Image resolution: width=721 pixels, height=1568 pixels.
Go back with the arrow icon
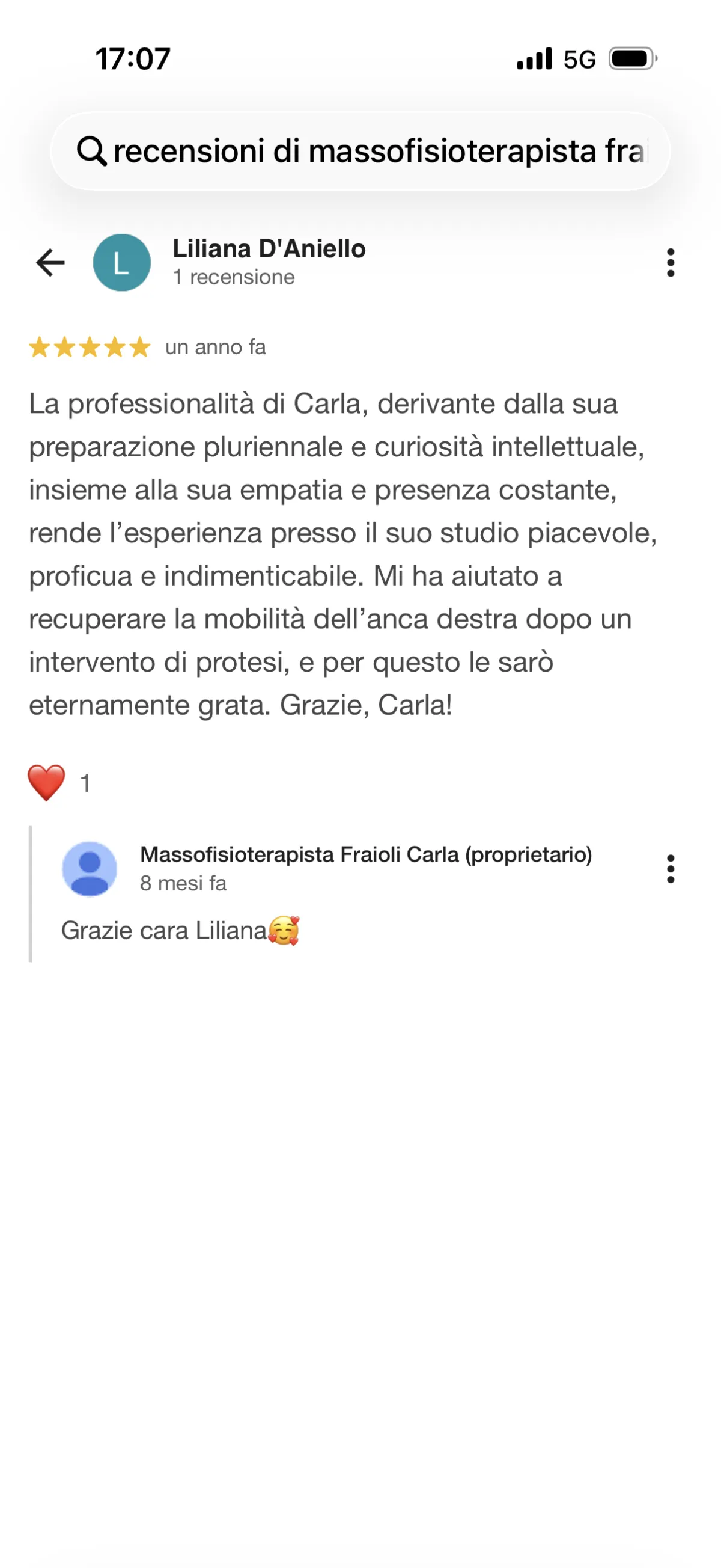coord(50,262)
